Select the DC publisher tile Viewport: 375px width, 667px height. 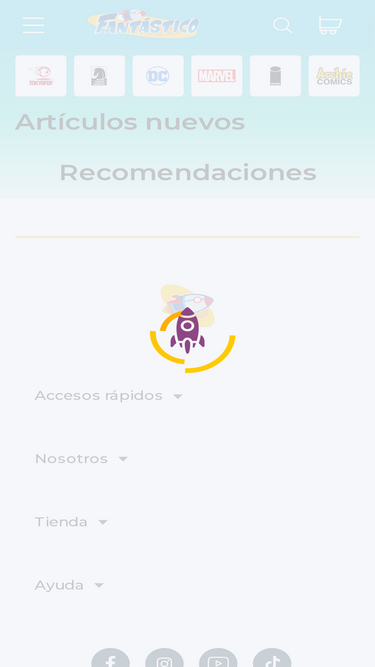158,76
